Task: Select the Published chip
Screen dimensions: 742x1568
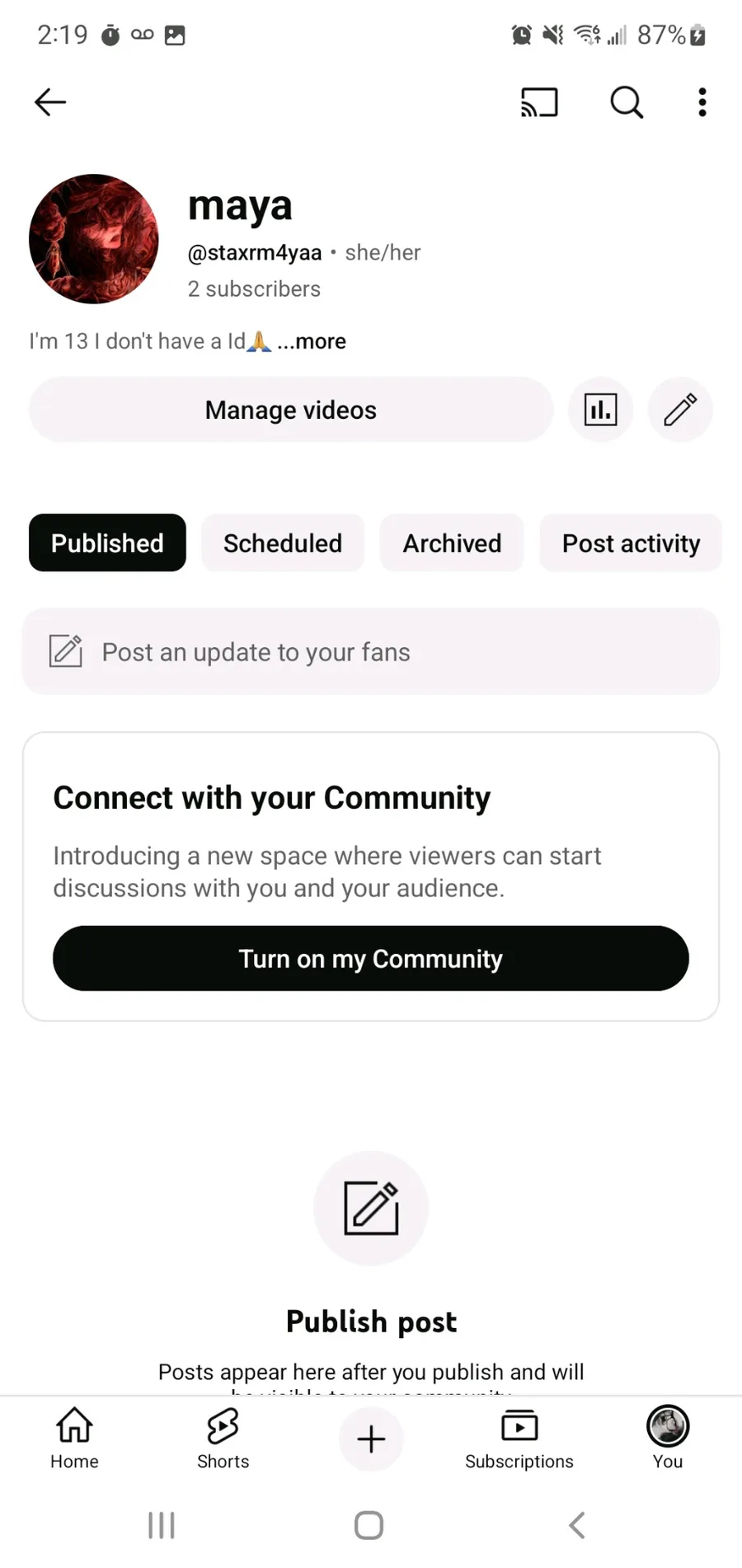Action: 107,543
